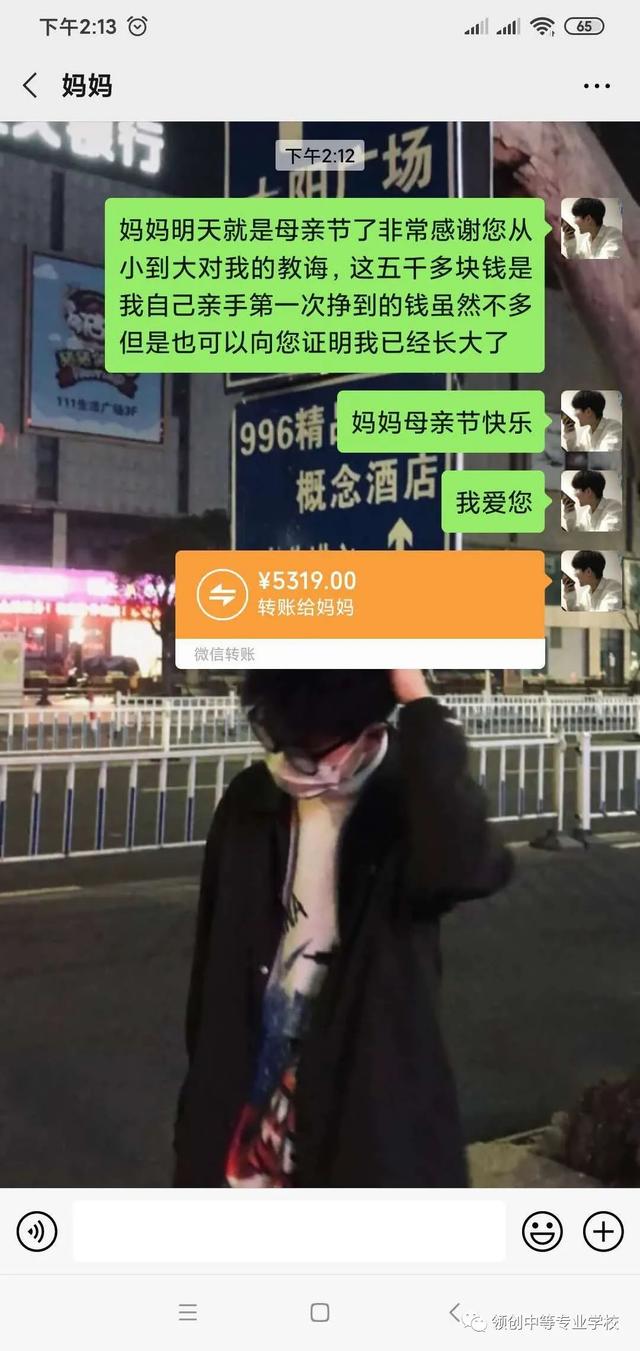Tap the message text field
640x1351 pixels.
[x=288, y=1231]
